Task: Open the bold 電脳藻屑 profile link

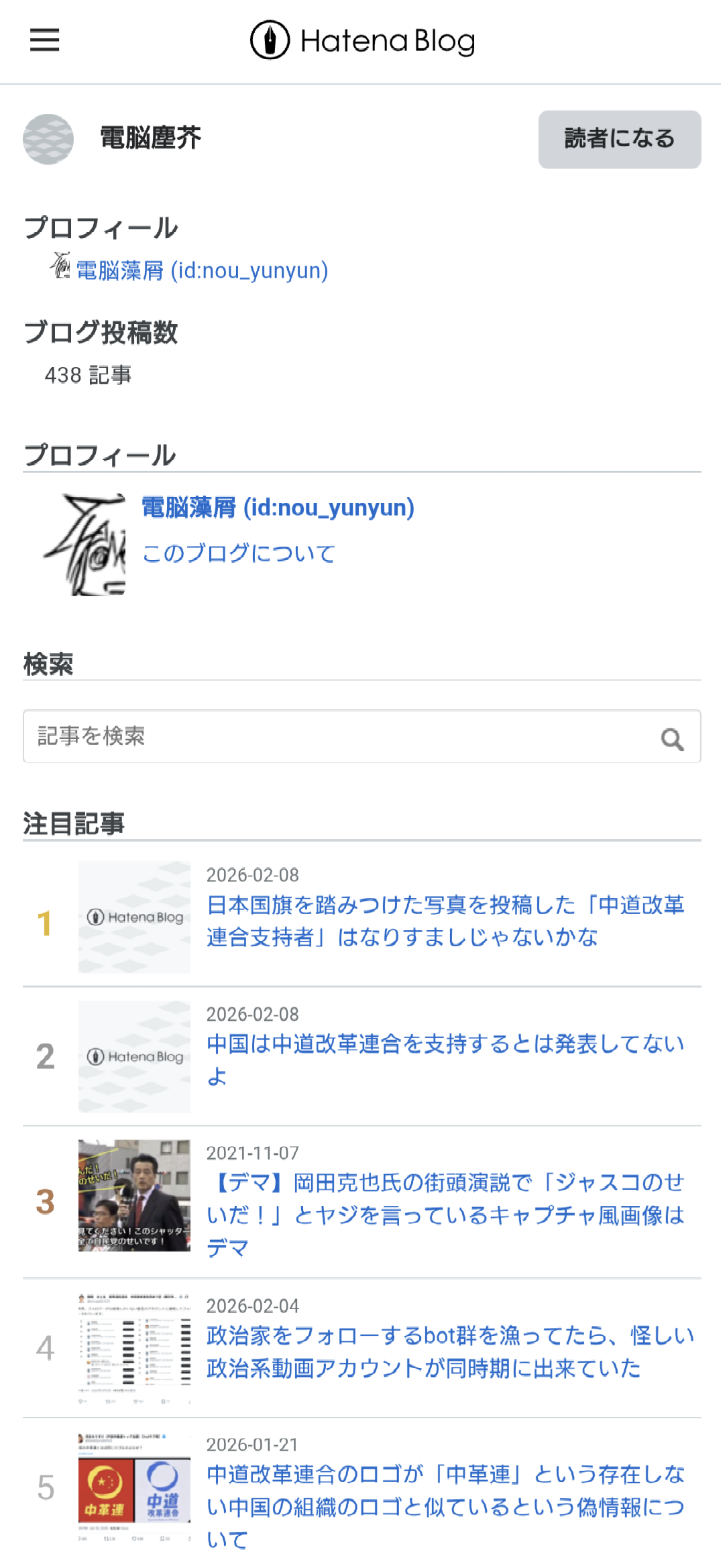Action: pos(278,508)
